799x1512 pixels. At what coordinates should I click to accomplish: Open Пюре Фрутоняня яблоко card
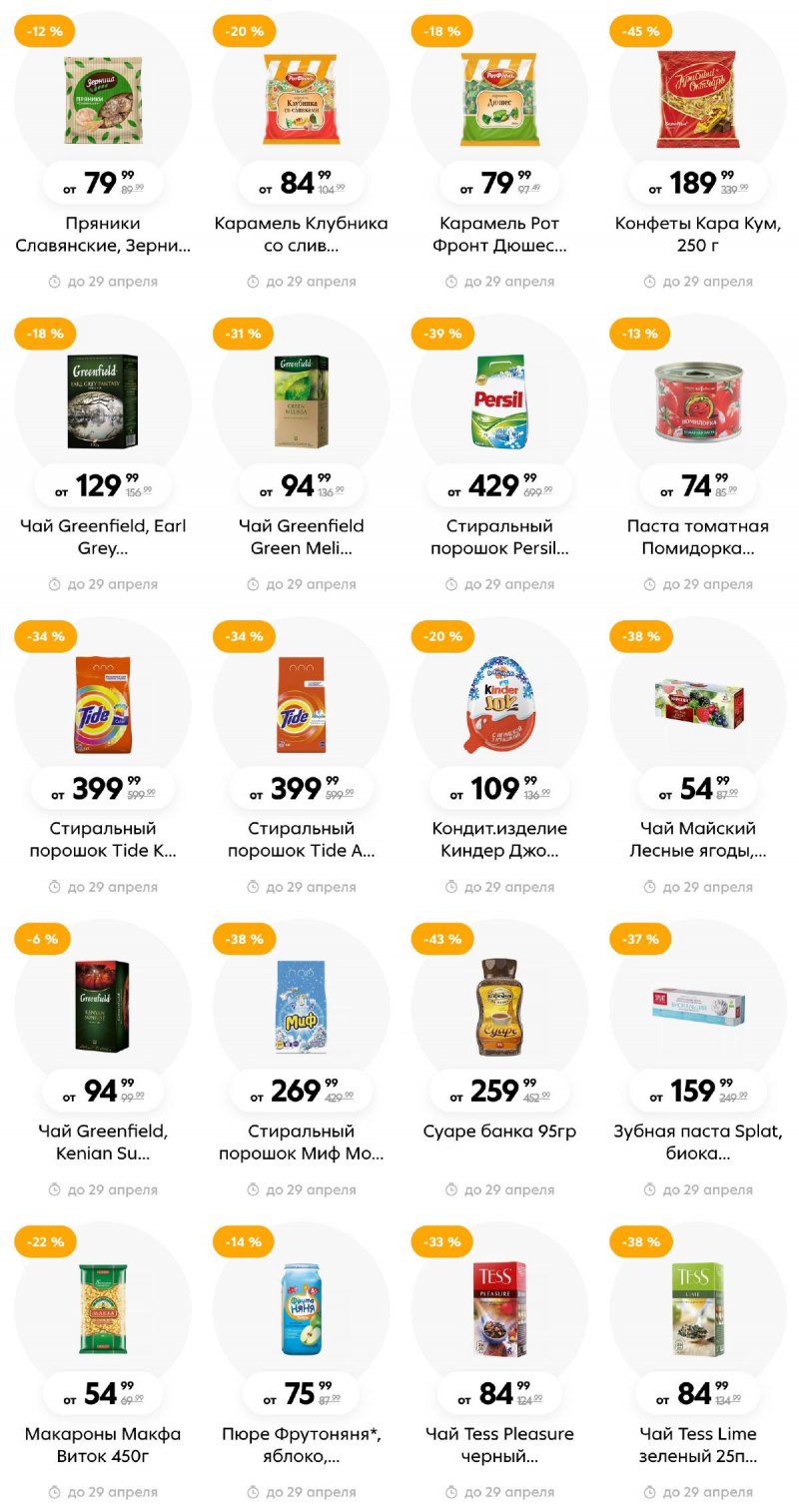pyautogui.click(x=301, y=1309)
